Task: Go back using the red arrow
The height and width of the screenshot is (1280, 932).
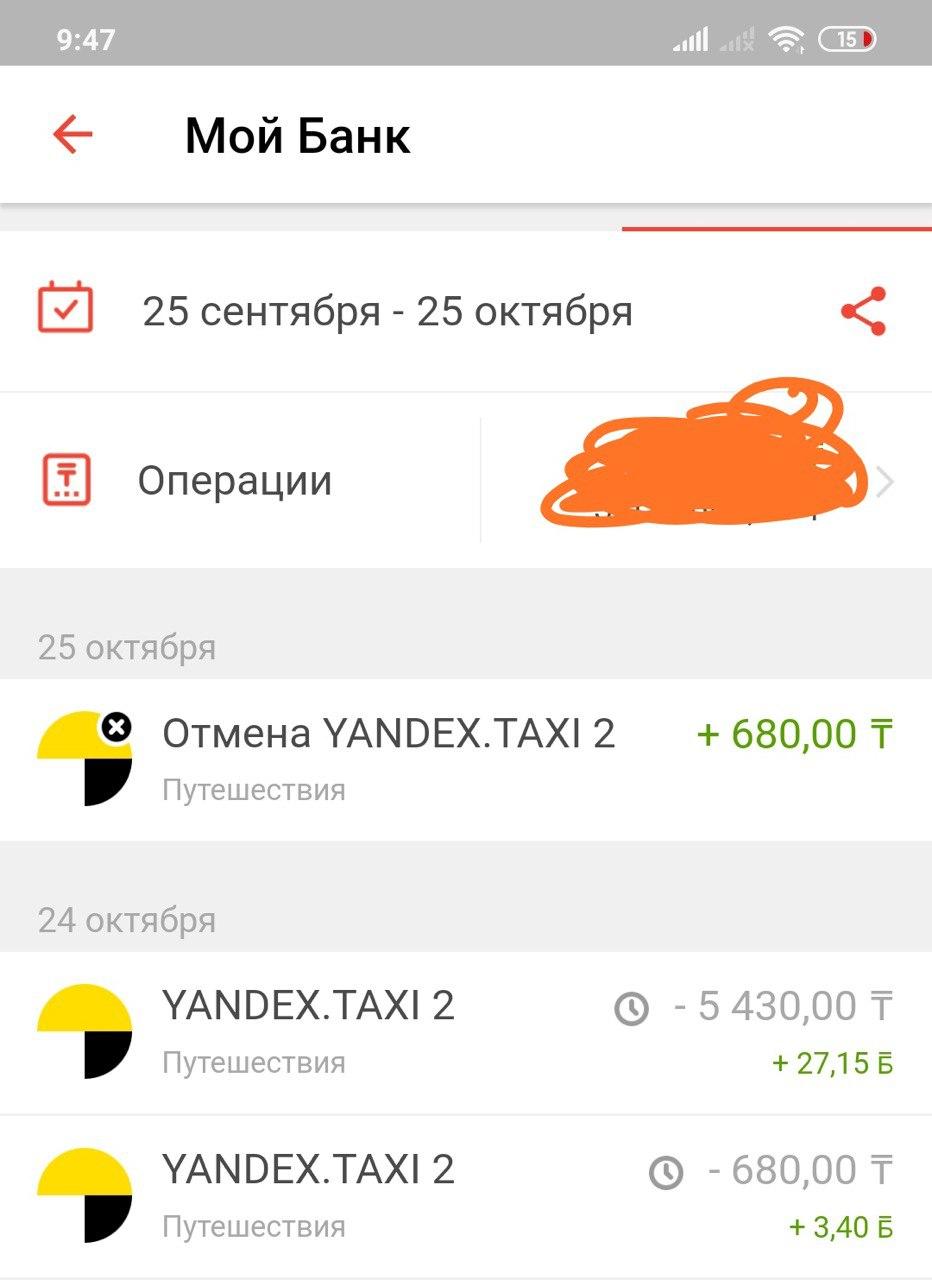Action: 73,134
